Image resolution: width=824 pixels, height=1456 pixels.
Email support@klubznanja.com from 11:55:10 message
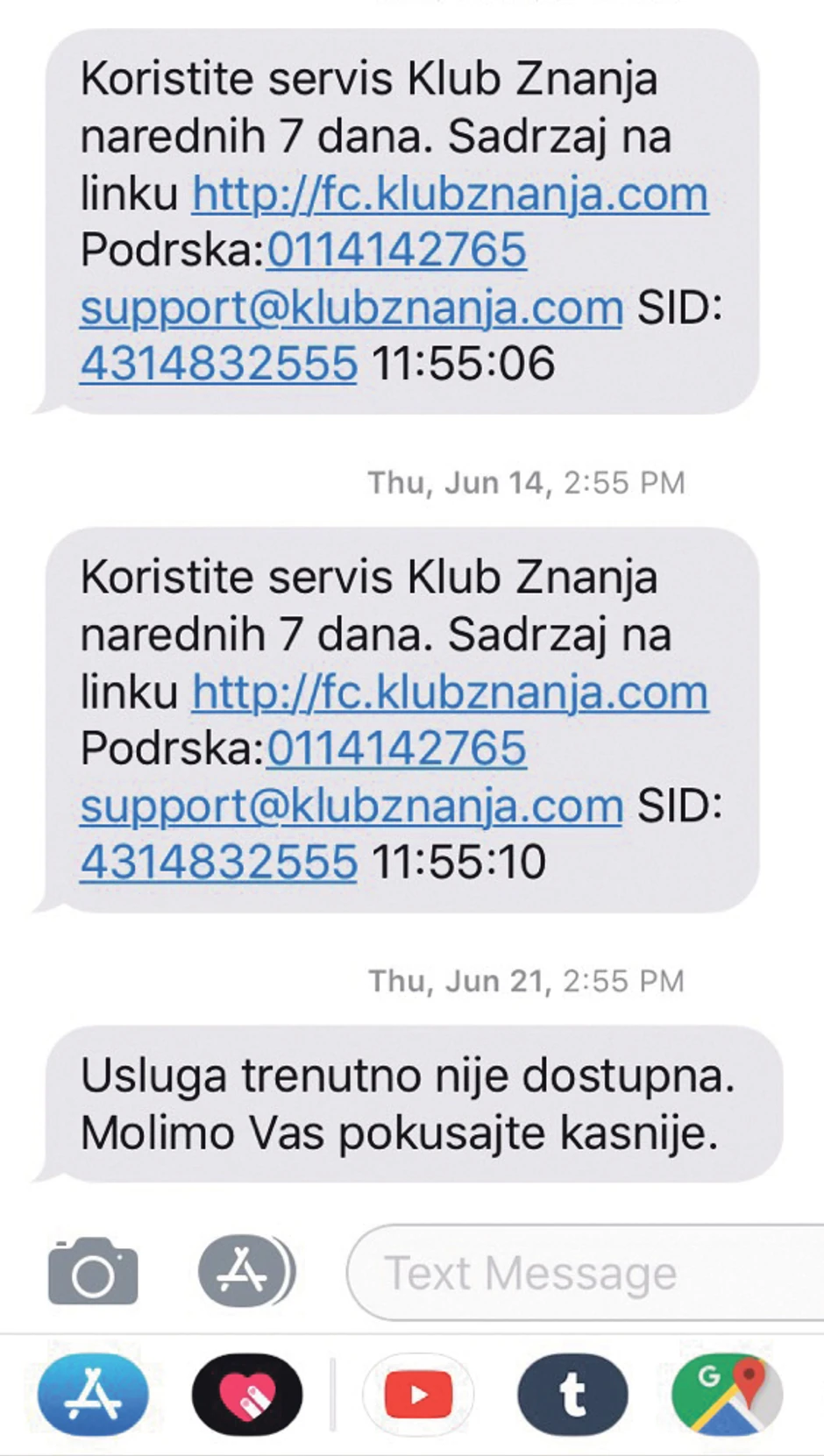point(351,806)
